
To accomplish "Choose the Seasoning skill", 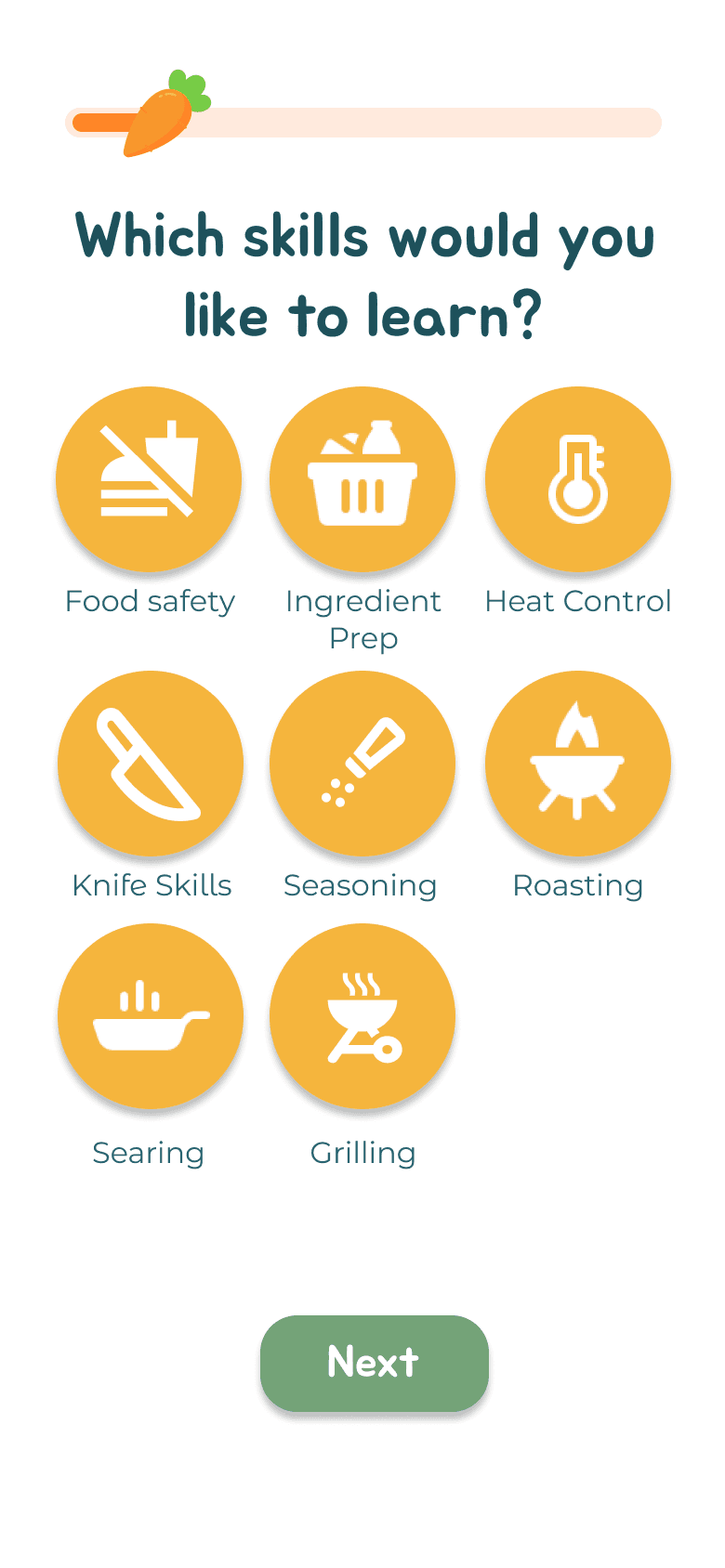I will coord(362,764).
